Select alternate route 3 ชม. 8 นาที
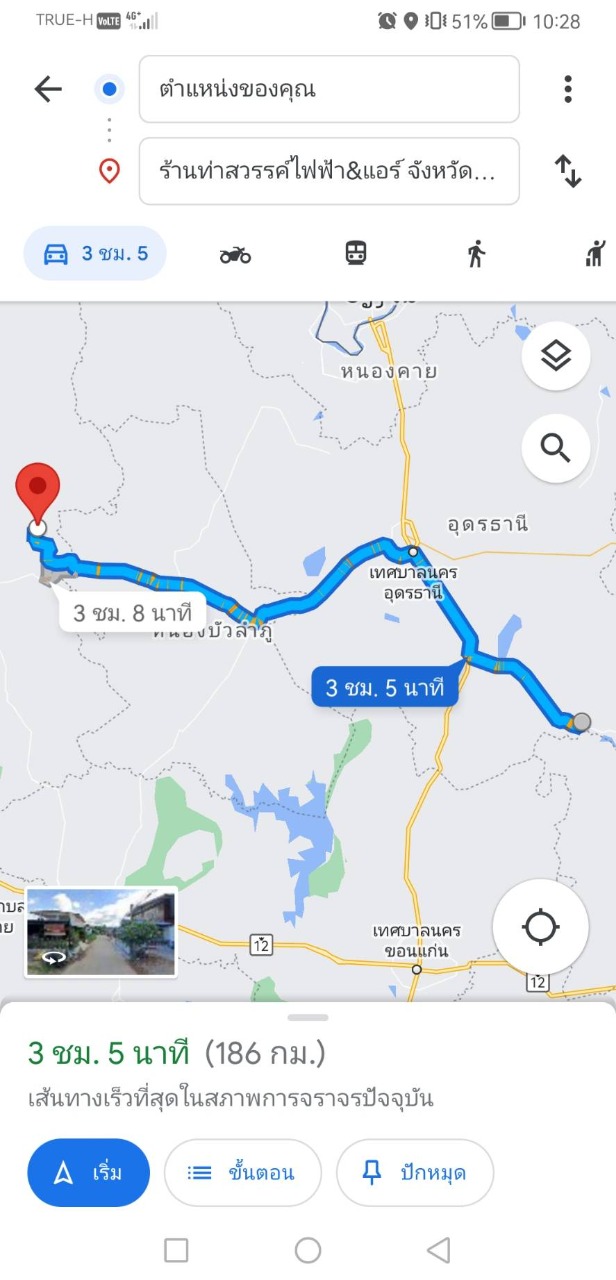The height and width of the screenshot is (1280, 616). (132, 611)
